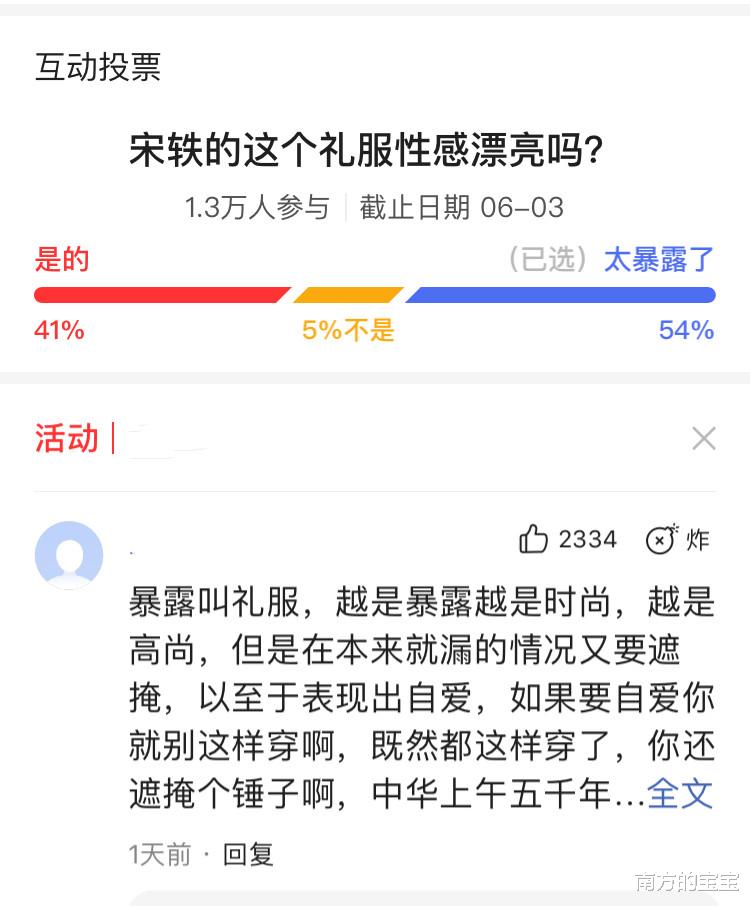The image size is (750, 906).
Task: Click the yellow 5% bar segment
Action: pos(345,295)
